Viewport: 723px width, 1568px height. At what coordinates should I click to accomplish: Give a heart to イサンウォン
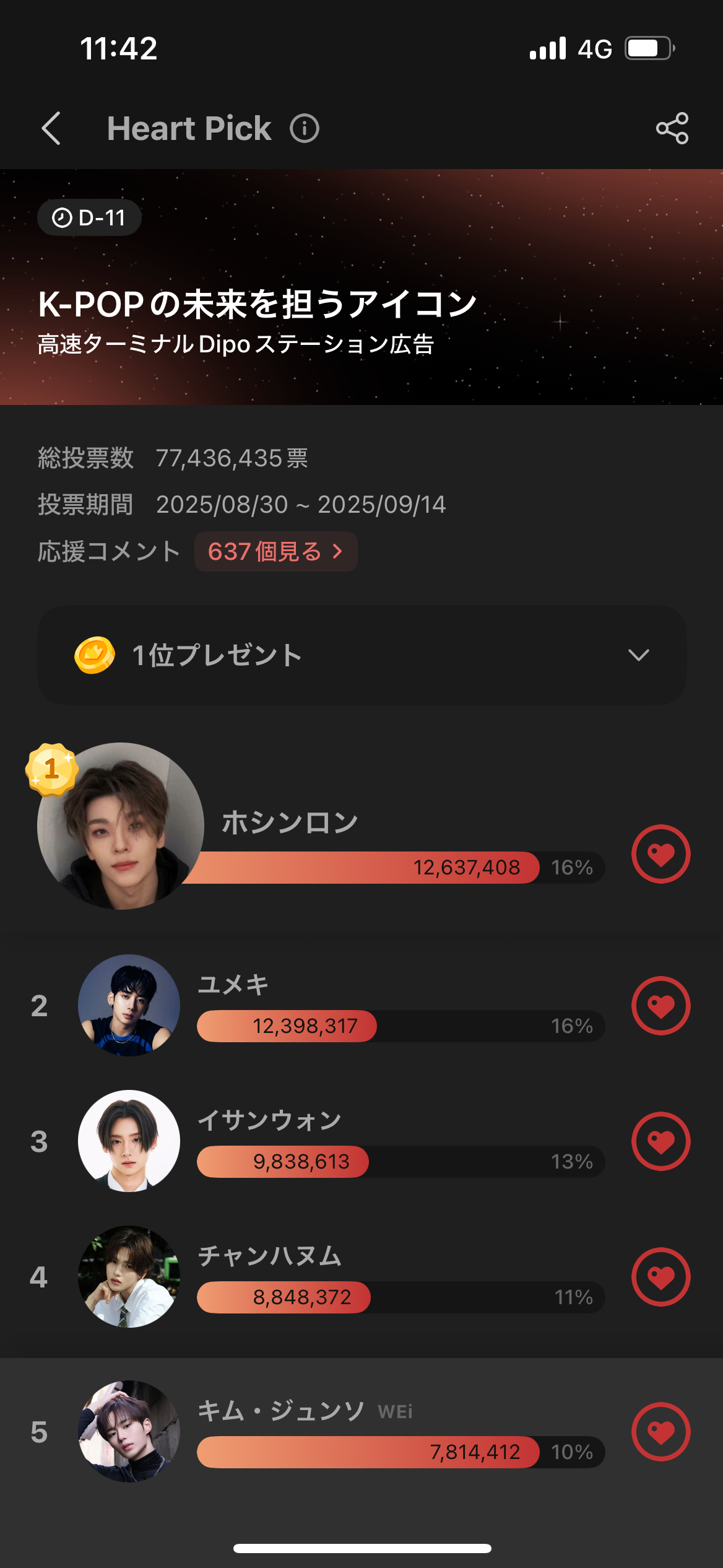[x=660, y=1141]
